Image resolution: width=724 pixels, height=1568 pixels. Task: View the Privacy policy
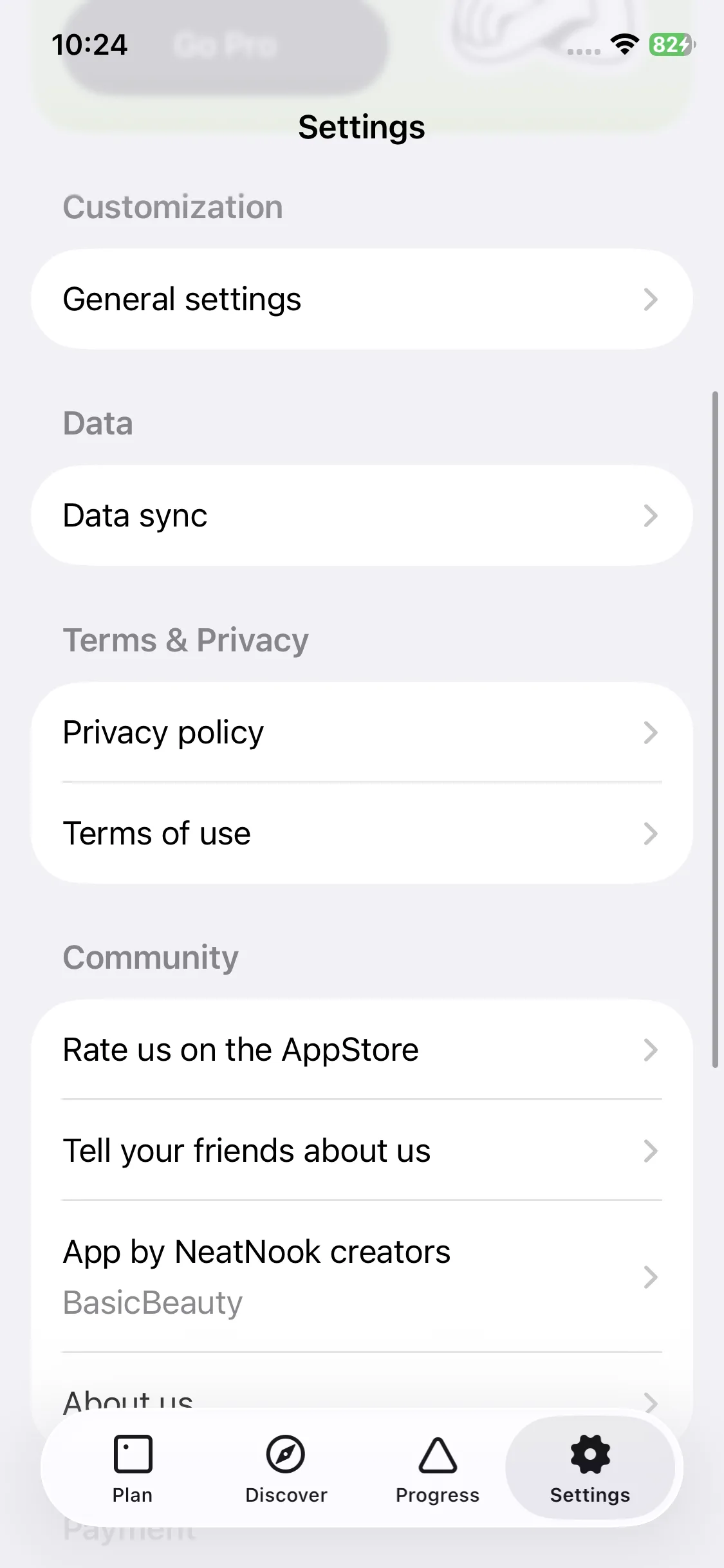point(362,733)
